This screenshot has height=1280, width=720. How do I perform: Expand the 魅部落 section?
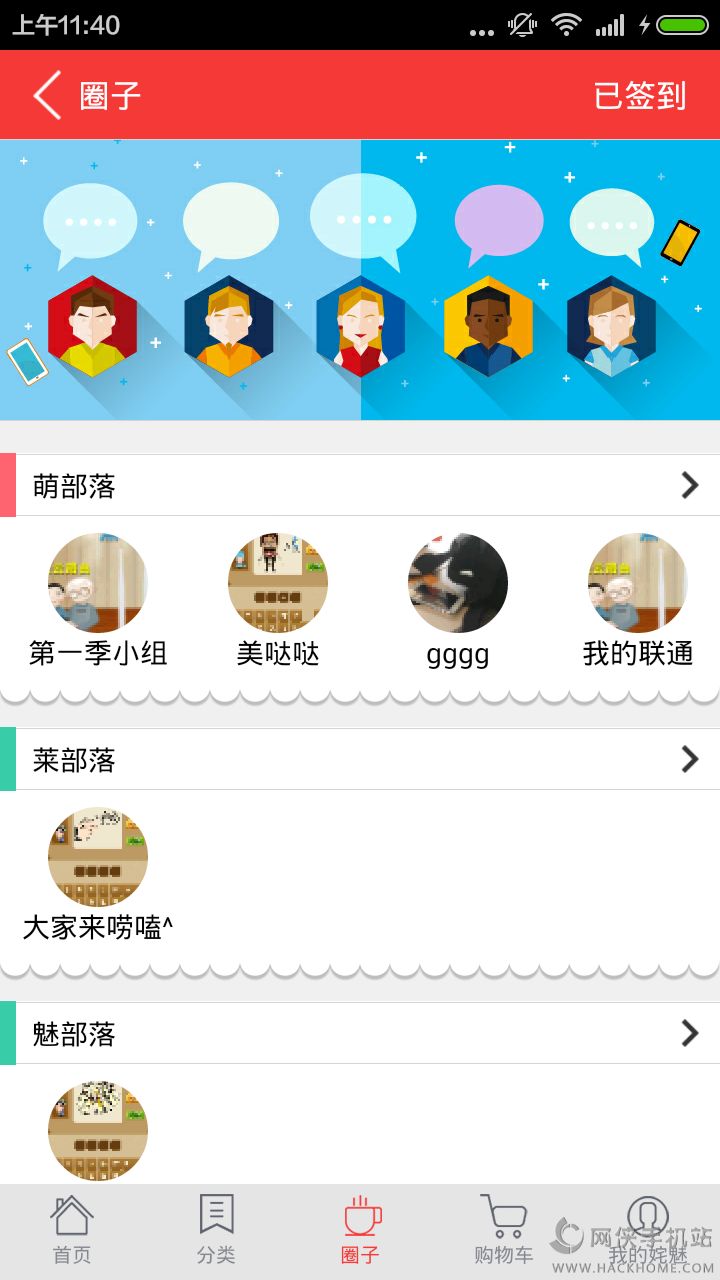pos(689,1033)
